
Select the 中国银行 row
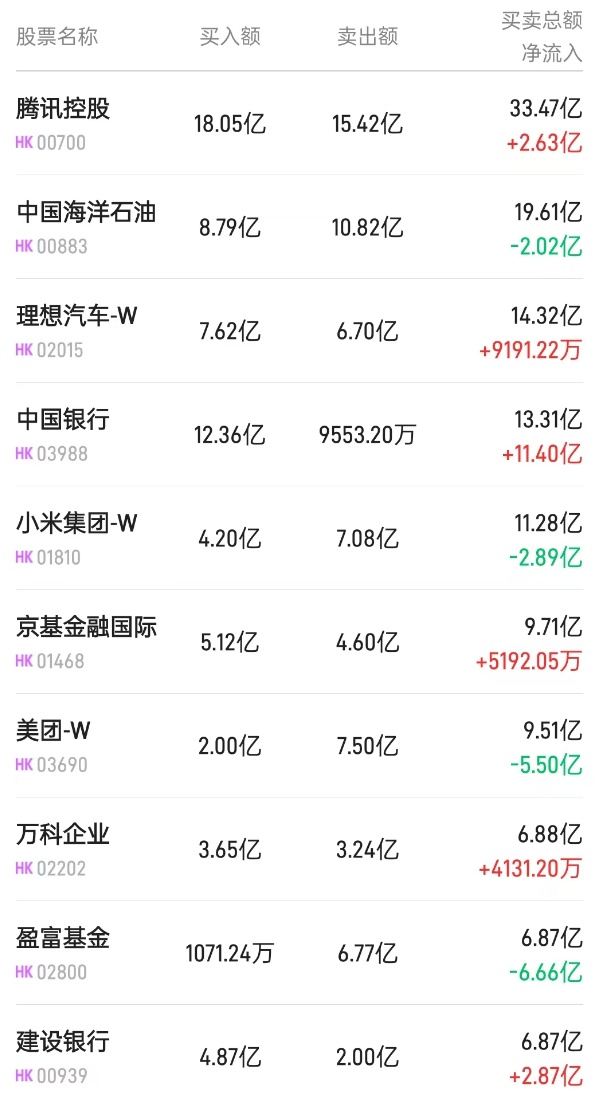[64, 420]
